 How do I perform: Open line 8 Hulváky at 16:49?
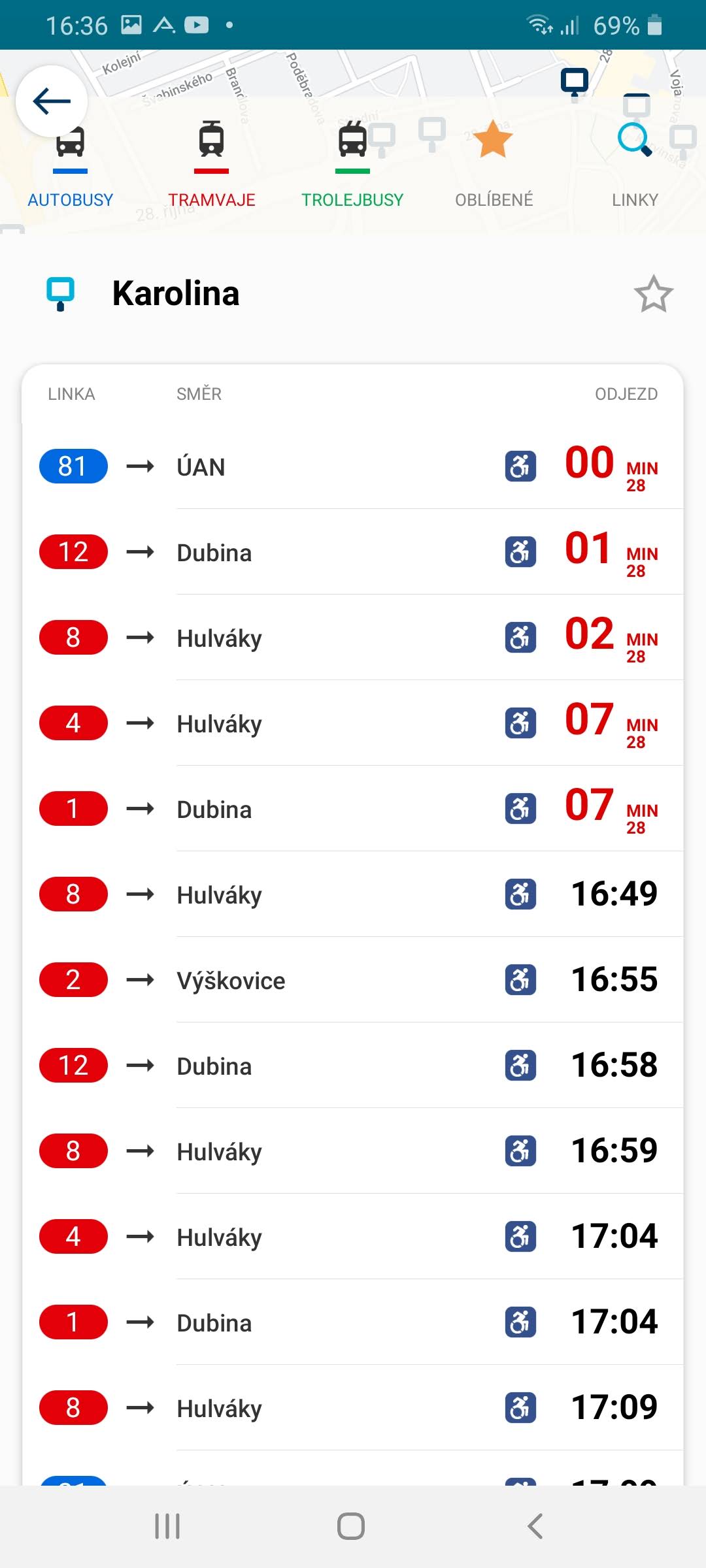(353, 894)
